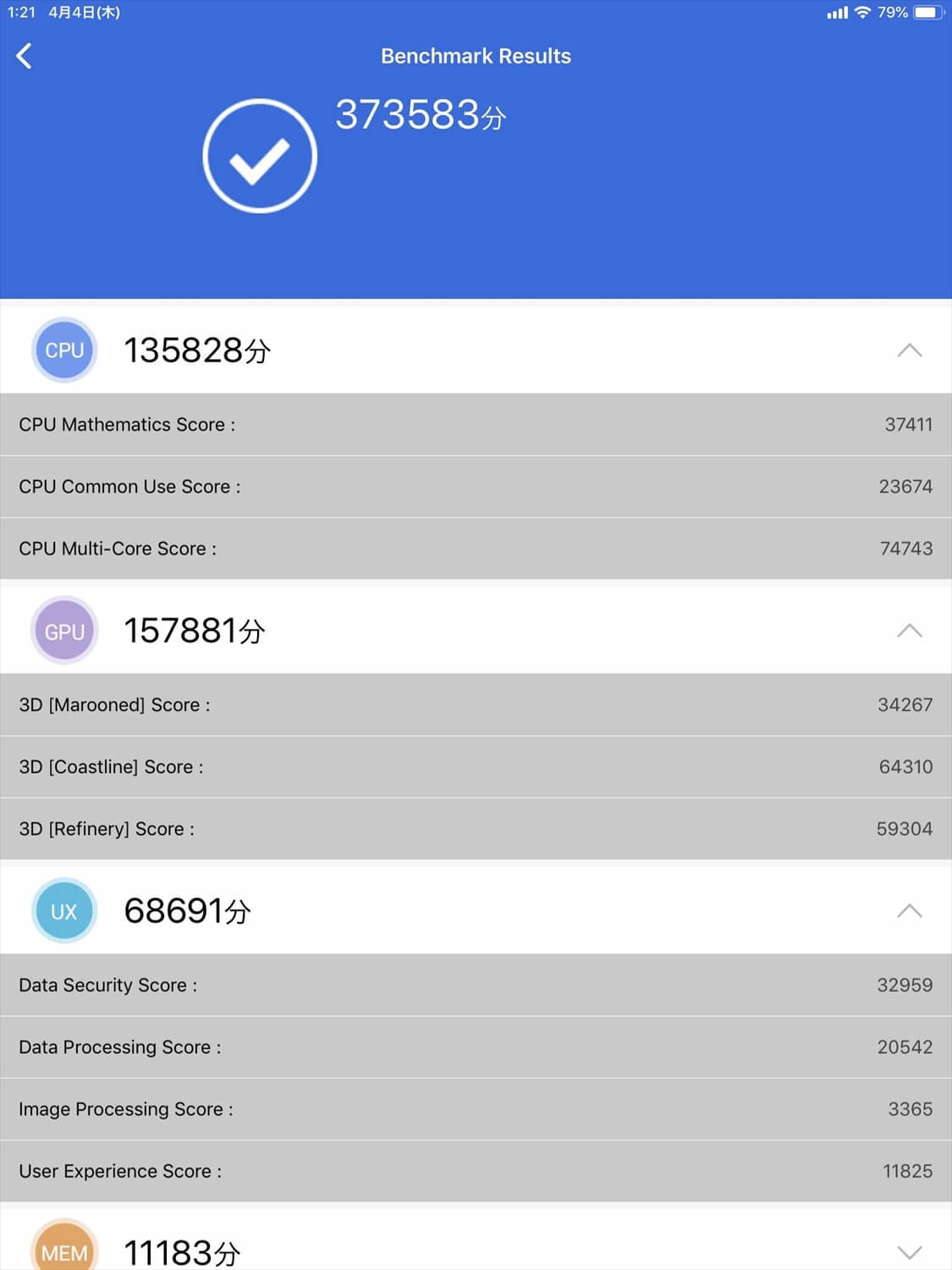Collapse the GPU score section

point(909,630)
